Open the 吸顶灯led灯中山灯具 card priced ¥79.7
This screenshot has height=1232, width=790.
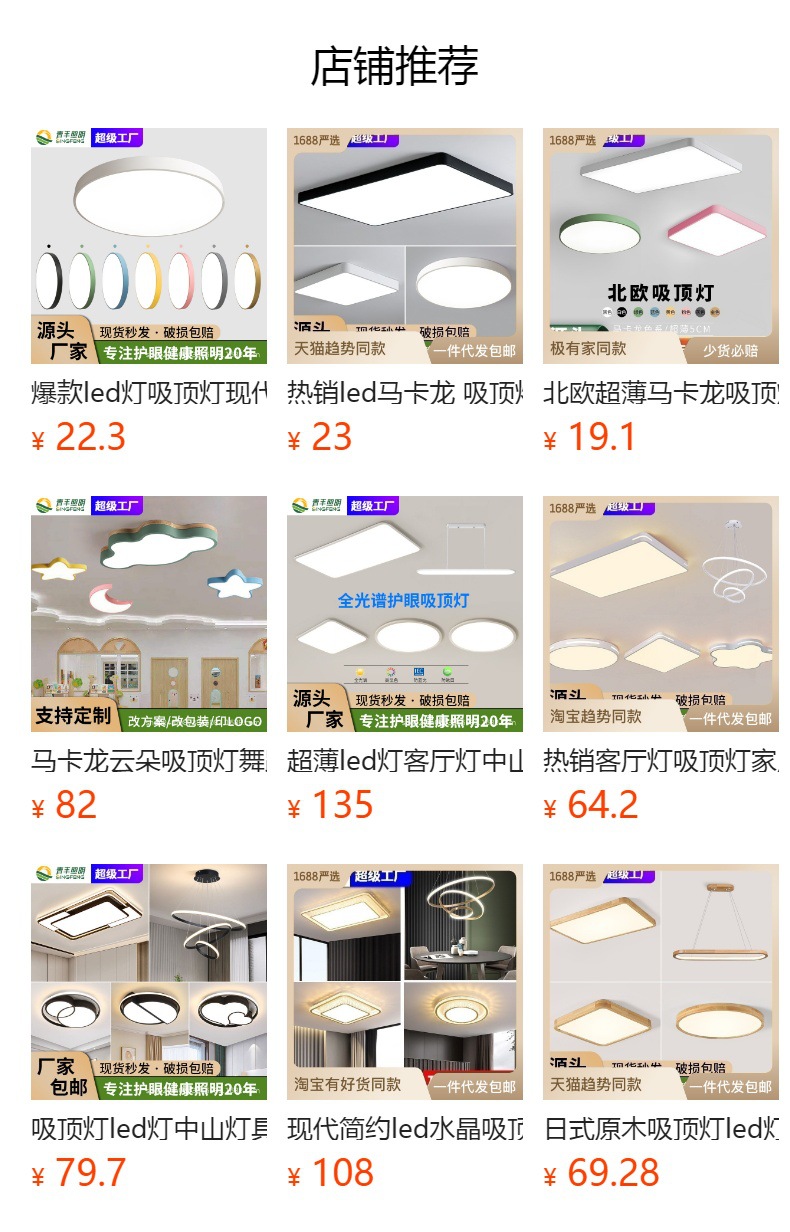(149, 982)
